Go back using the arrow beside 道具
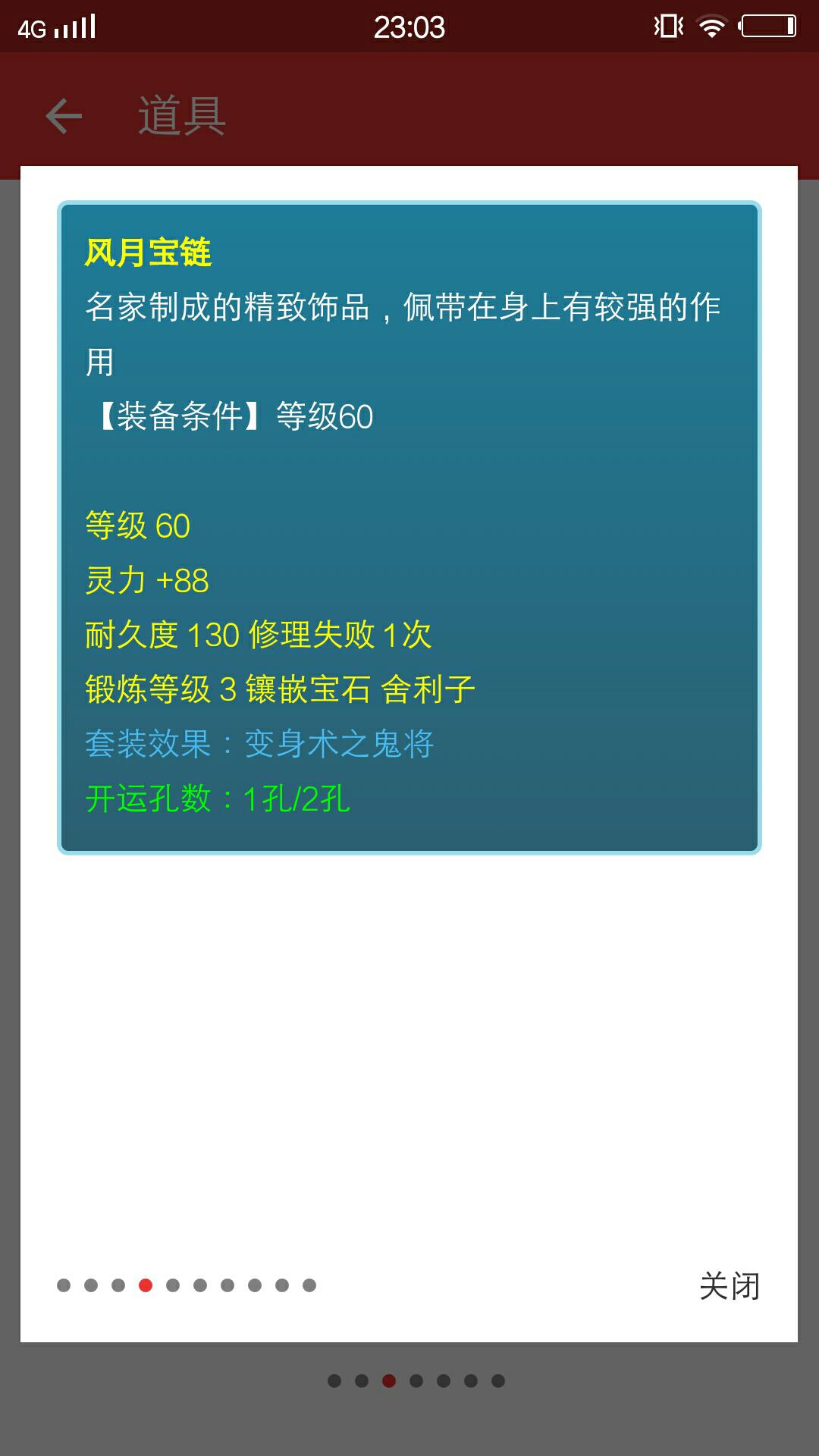Image resolution: width=819 pixels, height=1456 pixels. click(64, 116)
